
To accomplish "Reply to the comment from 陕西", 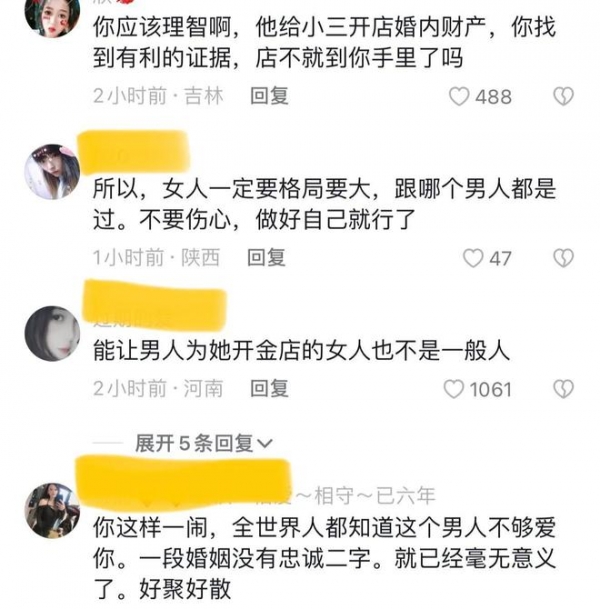I will pos(267,257).
